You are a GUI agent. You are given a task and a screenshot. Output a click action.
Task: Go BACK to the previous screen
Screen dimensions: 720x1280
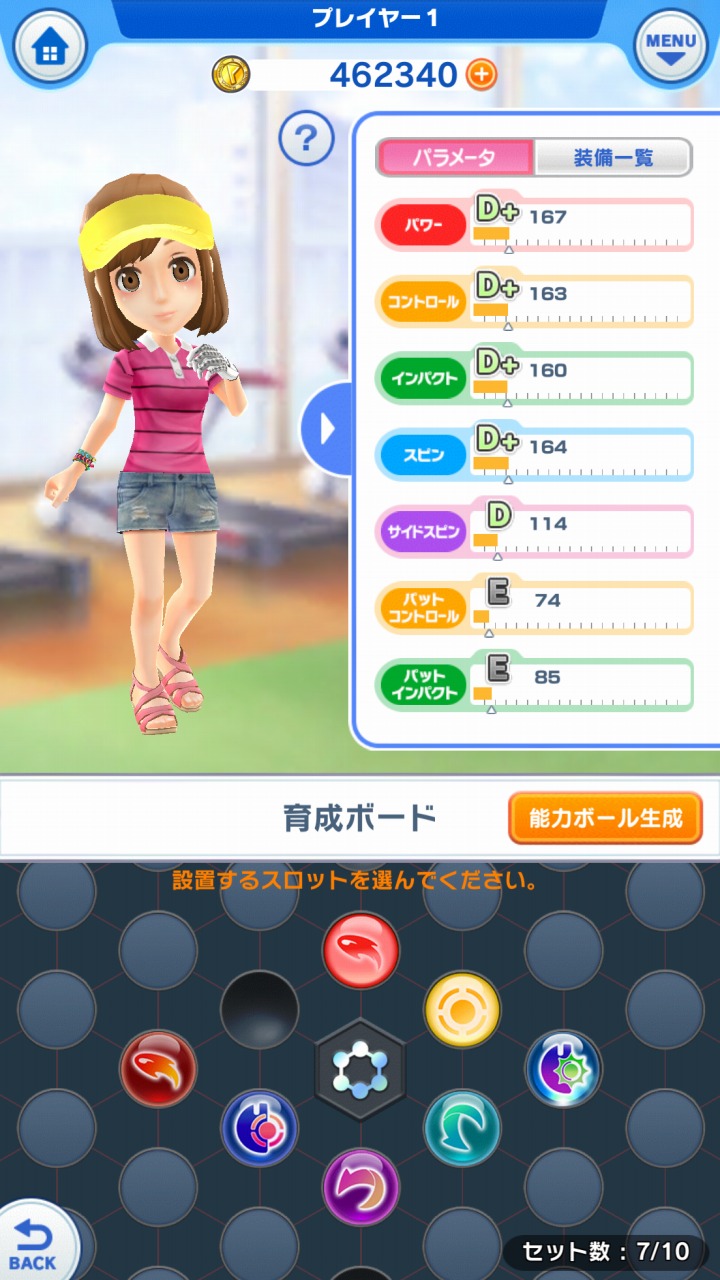pyautogui.click(x=35, y=1243)
